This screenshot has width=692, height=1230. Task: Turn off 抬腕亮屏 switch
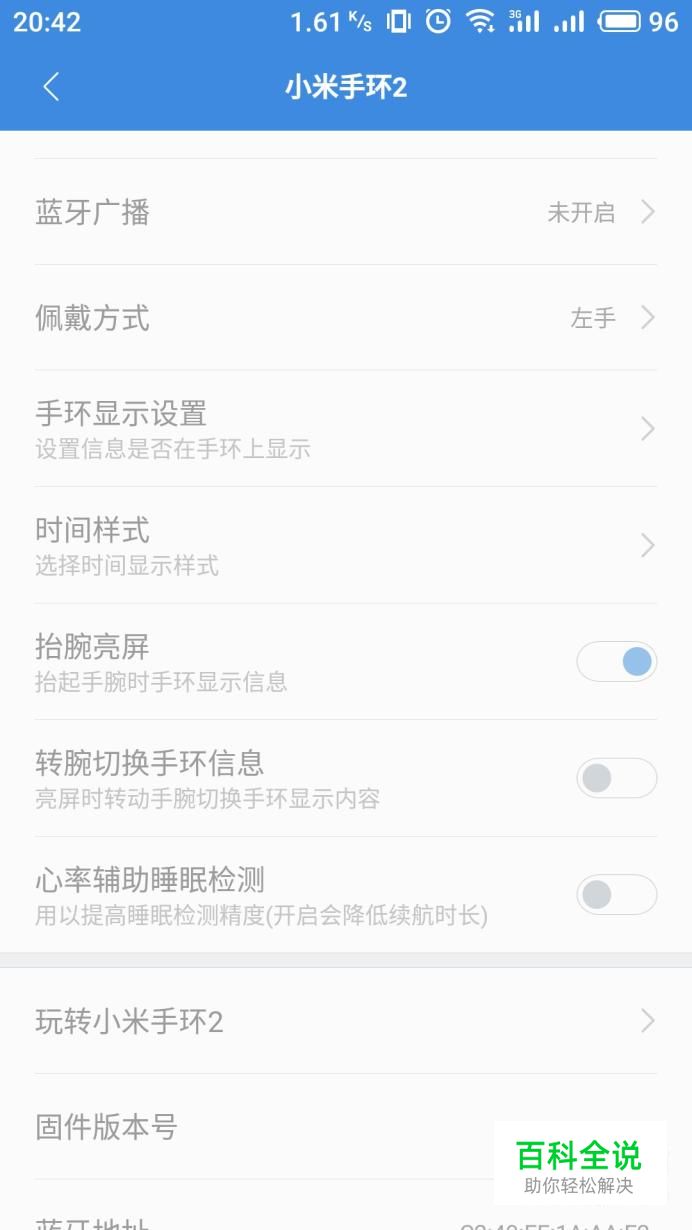617,661
